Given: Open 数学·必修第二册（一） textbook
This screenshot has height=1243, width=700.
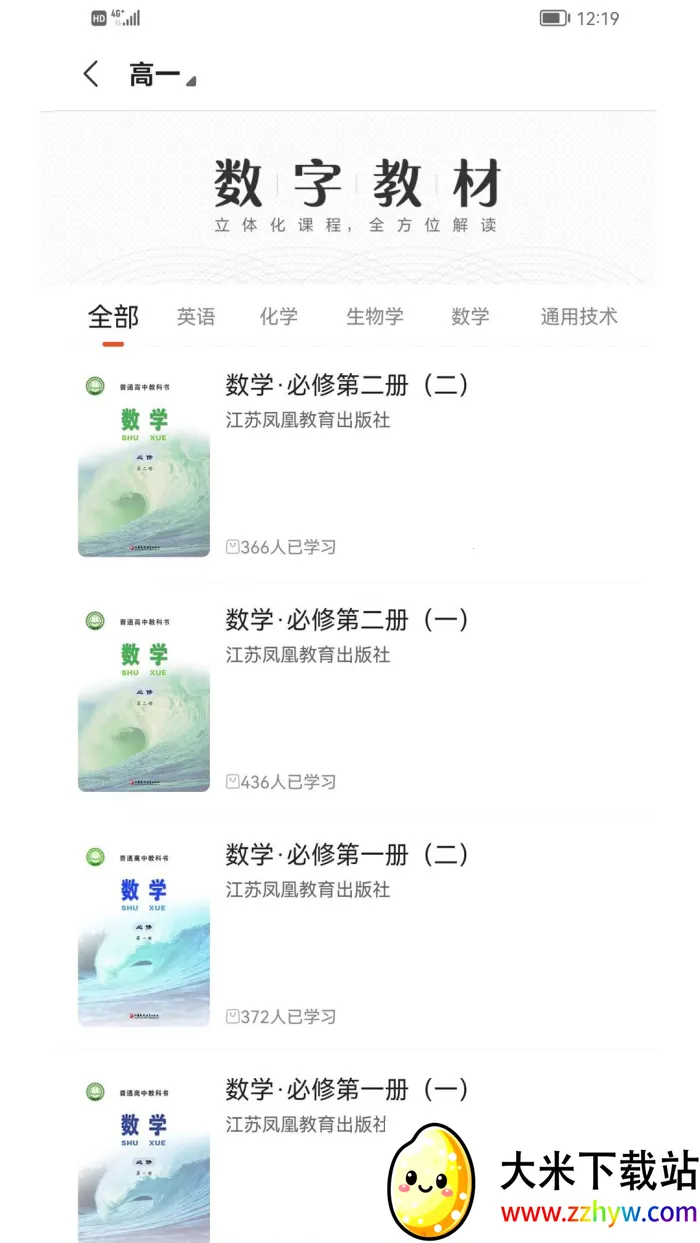Looking at the screenshot, I should (347, 620).
